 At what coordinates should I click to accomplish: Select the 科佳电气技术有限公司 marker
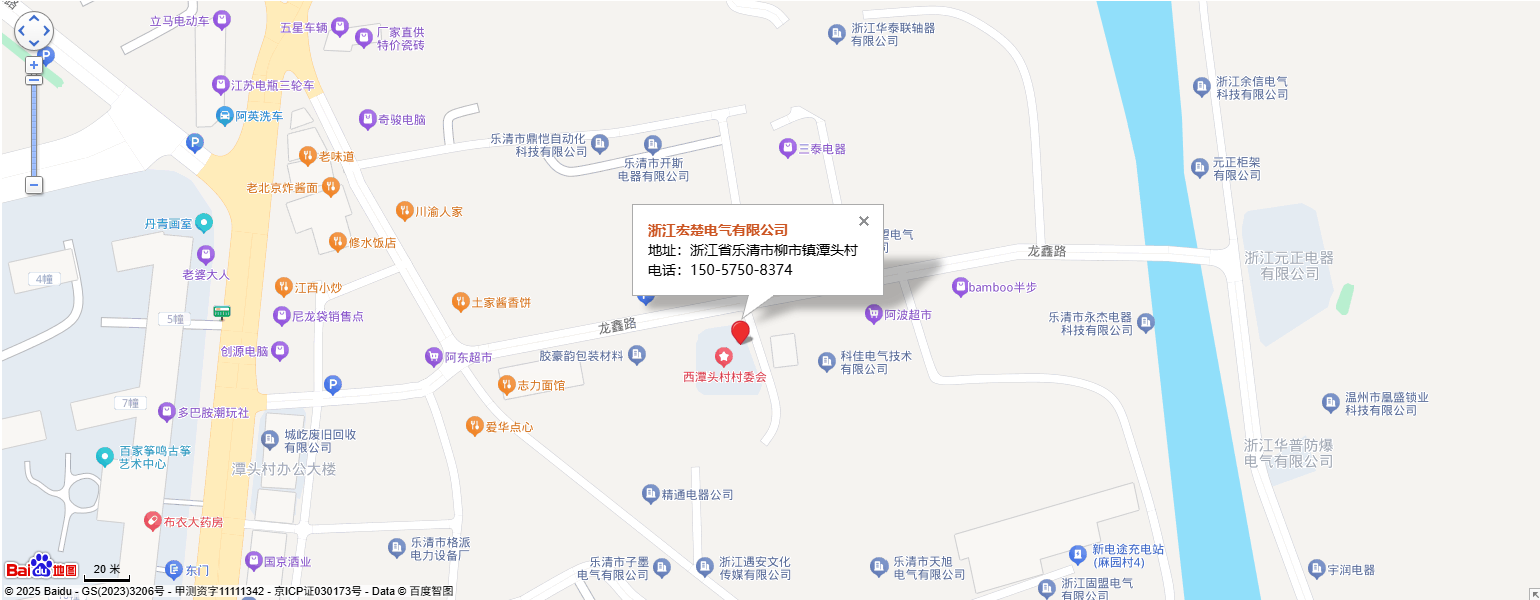(x=826, y=361)
